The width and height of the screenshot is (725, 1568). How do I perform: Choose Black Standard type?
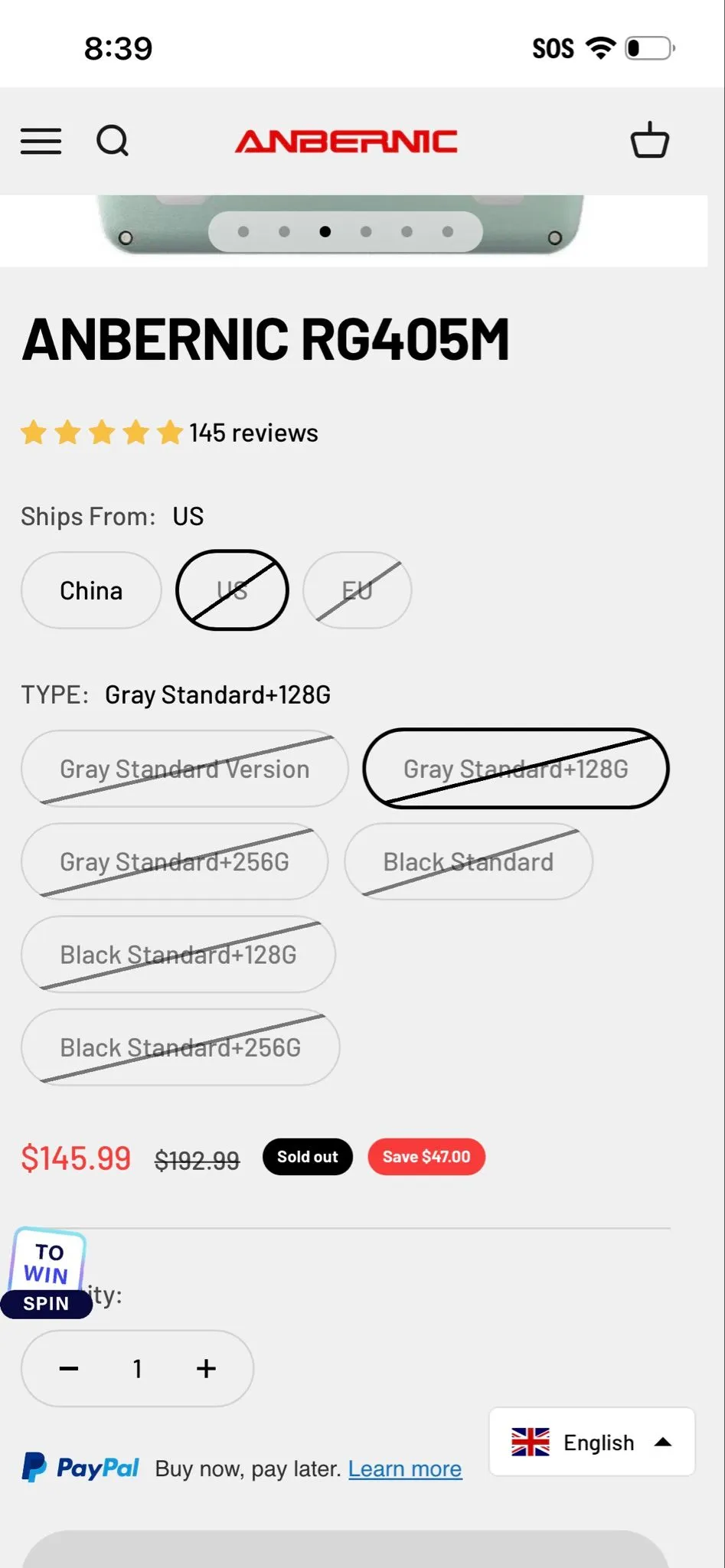click(469, 861)
